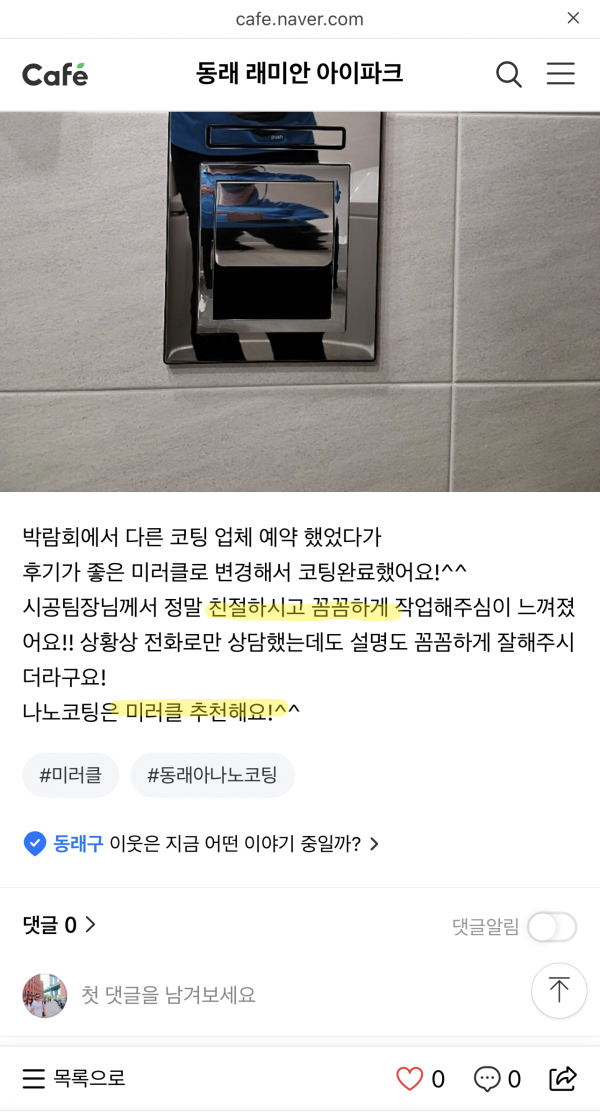
Task: Close the browser view with X
Action: (x=573, y=18)
